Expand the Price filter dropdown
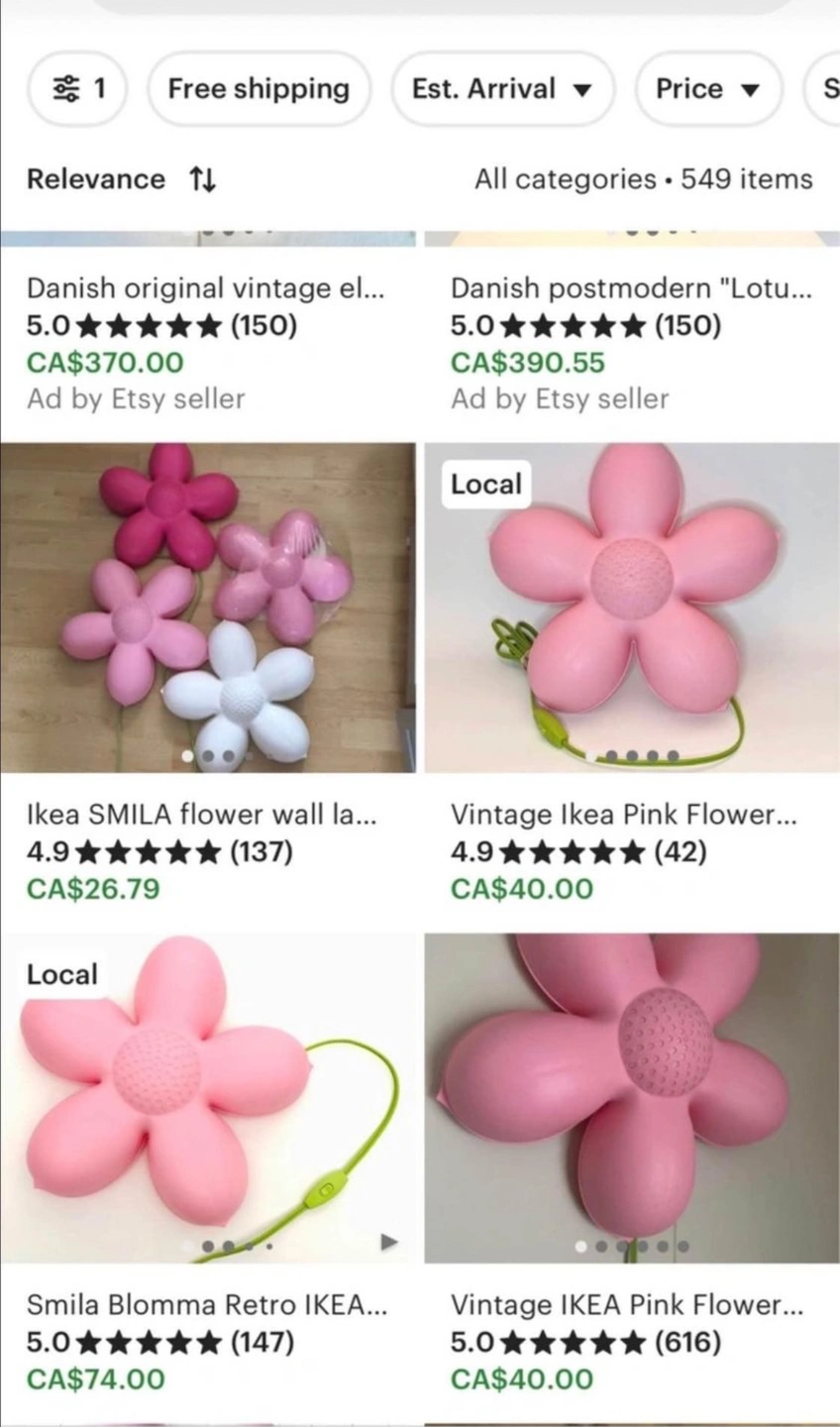The width and height of the screenshot is (840, 1427). 708,89
